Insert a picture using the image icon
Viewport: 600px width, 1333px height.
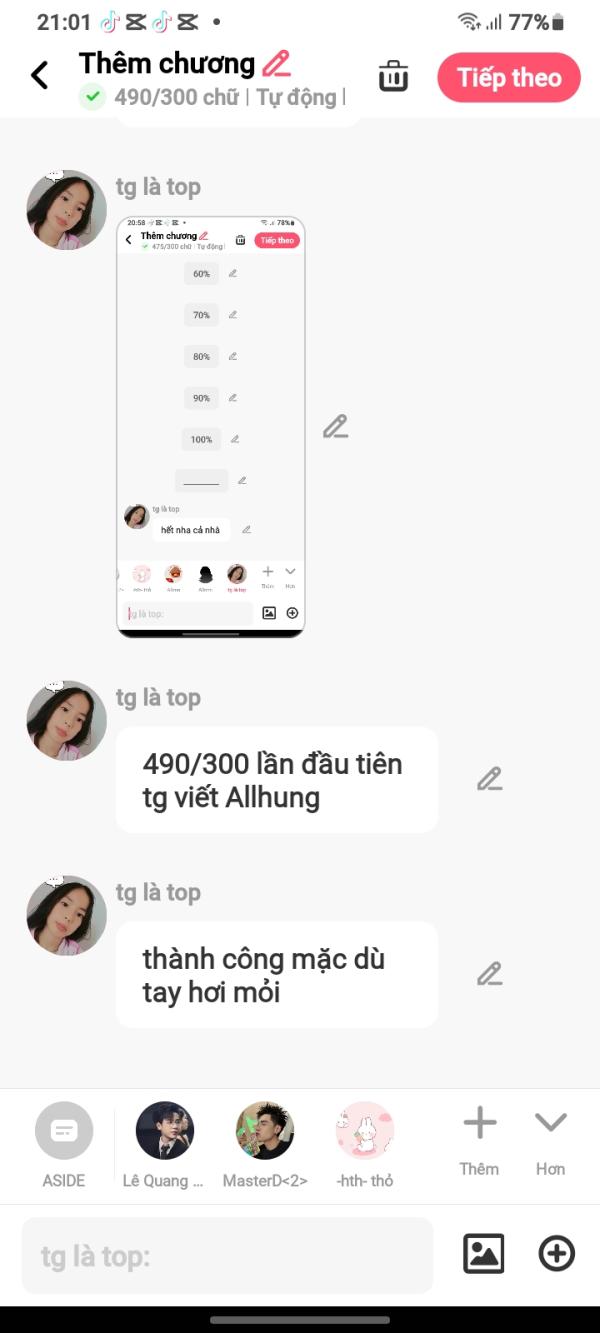484,1253
